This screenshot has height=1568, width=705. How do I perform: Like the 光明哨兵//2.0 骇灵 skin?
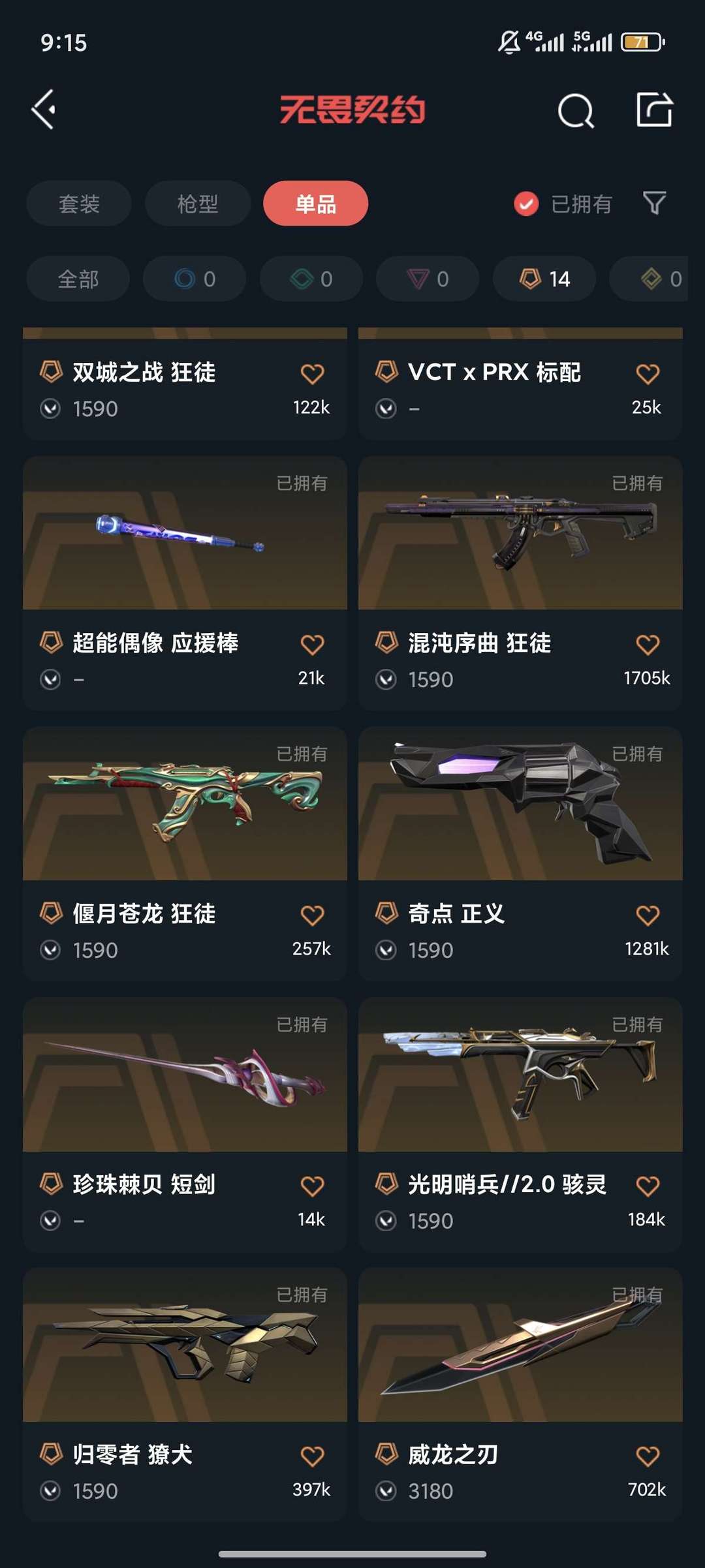[x=648, y=1186]
